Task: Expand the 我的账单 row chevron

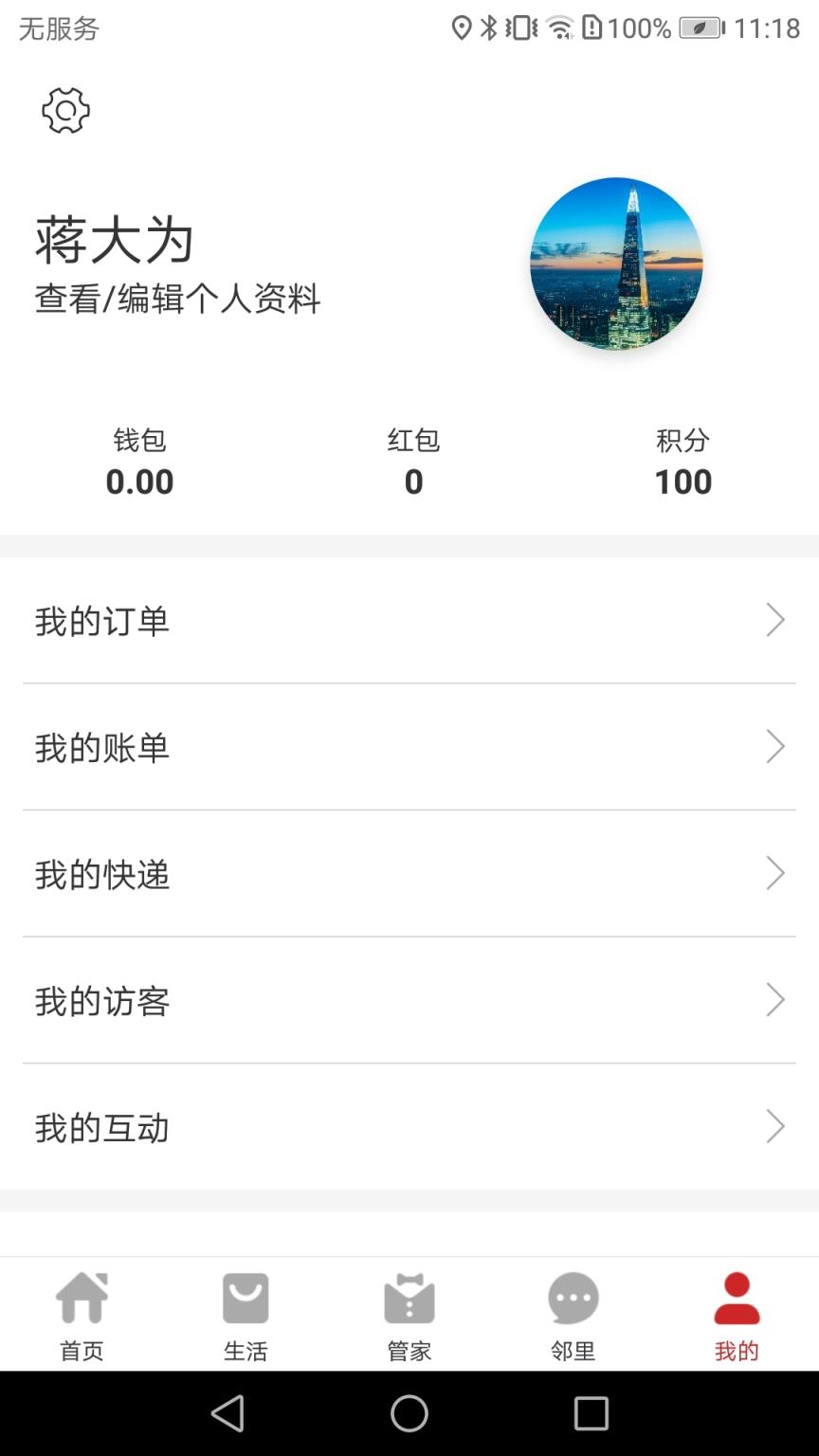Action: [776, 747]
